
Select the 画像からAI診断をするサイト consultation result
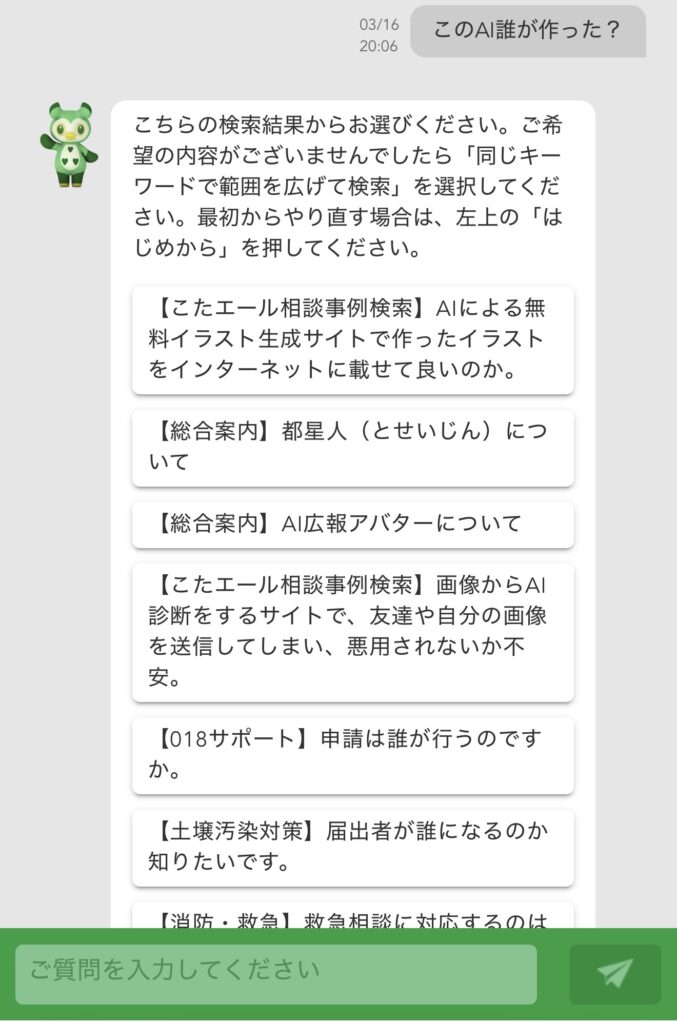352,631
